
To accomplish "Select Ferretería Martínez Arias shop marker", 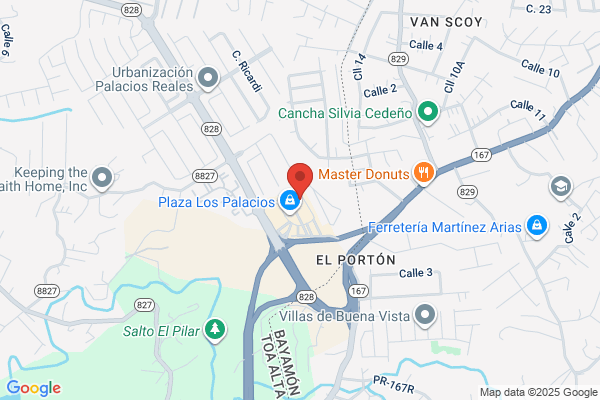I will pyautogui.click(x=536, y=226).
